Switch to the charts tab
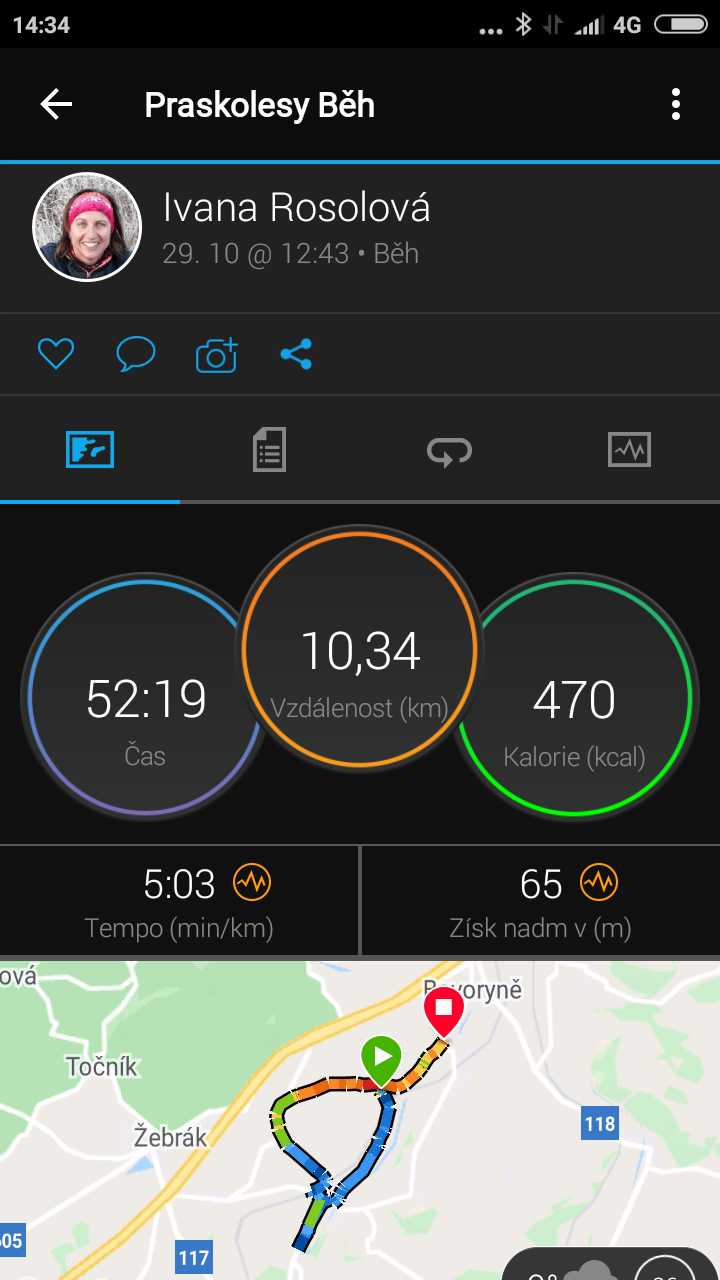The height and width of the screenshot is (1280, 720). [629, 450]
